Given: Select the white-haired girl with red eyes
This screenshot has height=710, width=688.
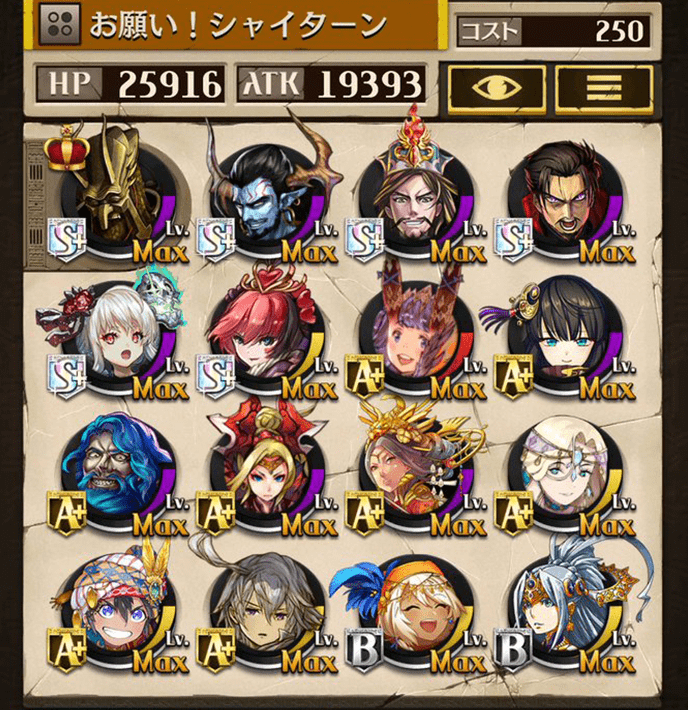Looking at the screenshot, I should [110, 335].
